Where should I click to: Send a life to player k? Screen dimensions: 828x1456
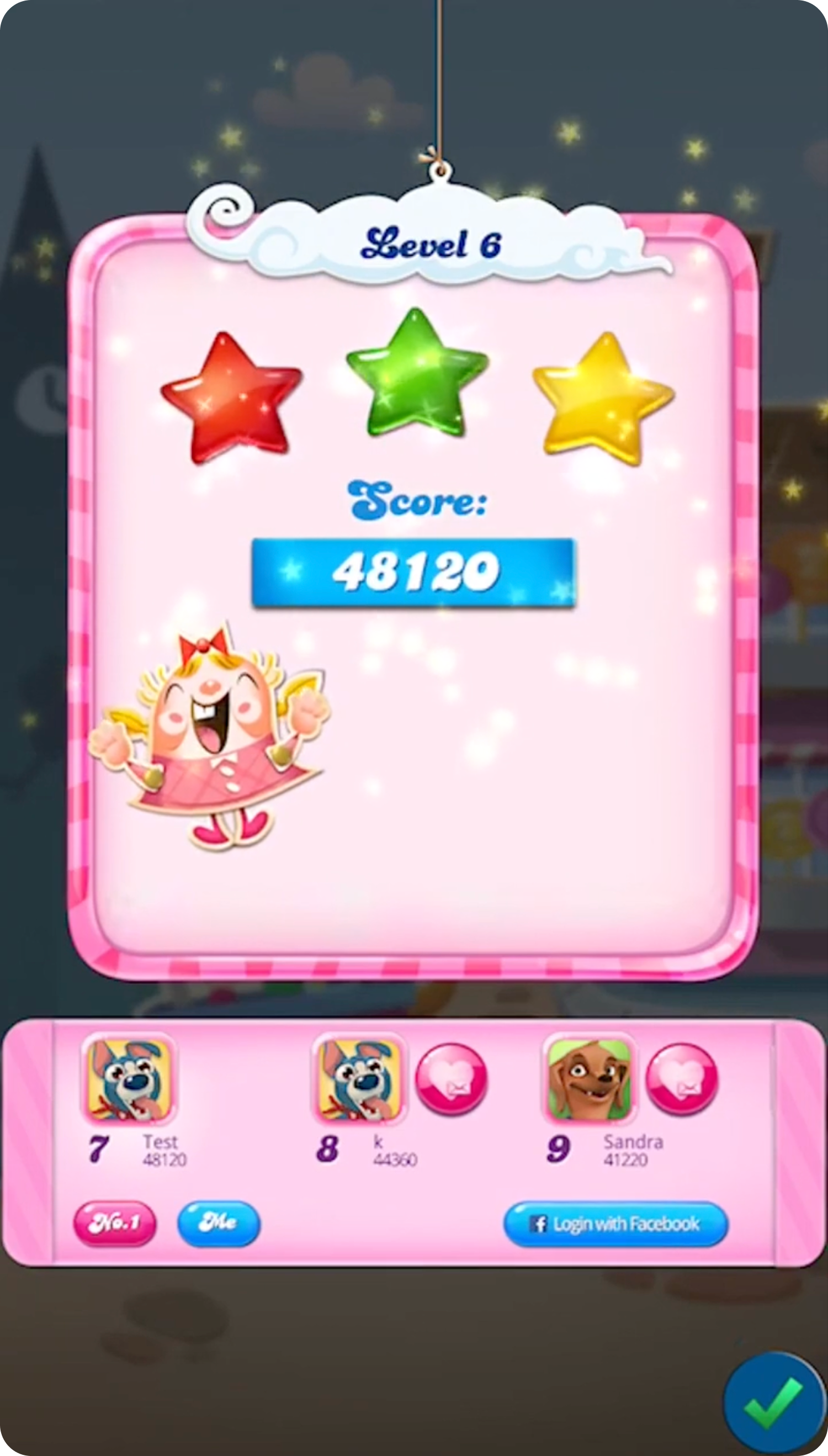click(451, 1079)
